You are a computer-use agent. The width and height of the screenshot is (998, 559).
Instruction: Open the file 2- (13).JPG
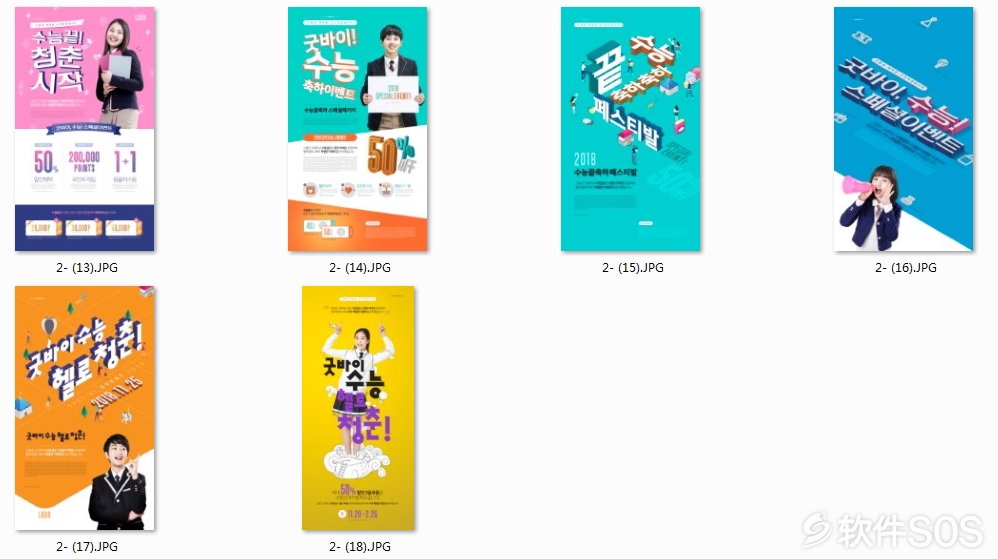tap(85, 129)
